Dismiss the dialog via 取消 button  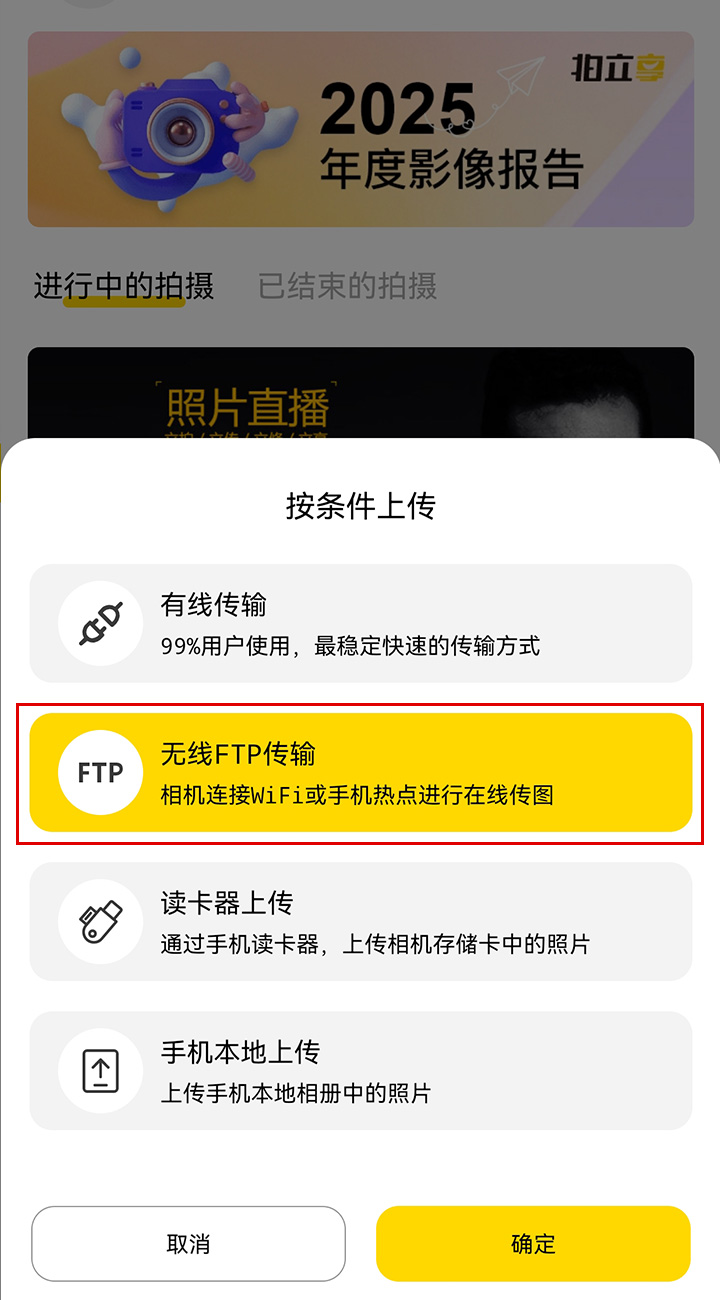tap(188, 1243)
